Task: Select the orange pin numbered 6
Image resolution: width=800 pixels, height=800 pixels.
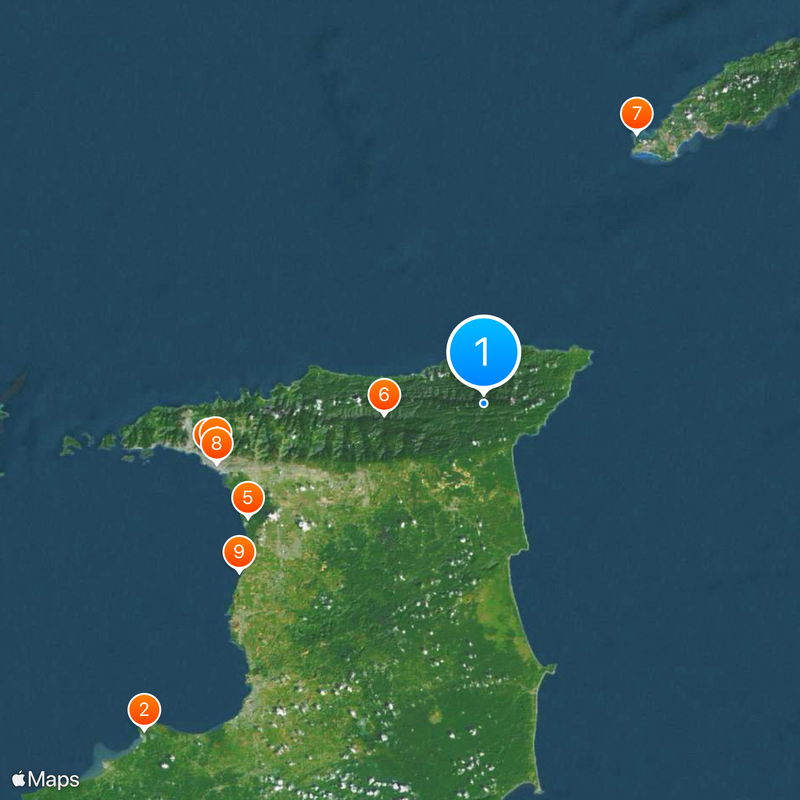Action: tap(384, 395)
